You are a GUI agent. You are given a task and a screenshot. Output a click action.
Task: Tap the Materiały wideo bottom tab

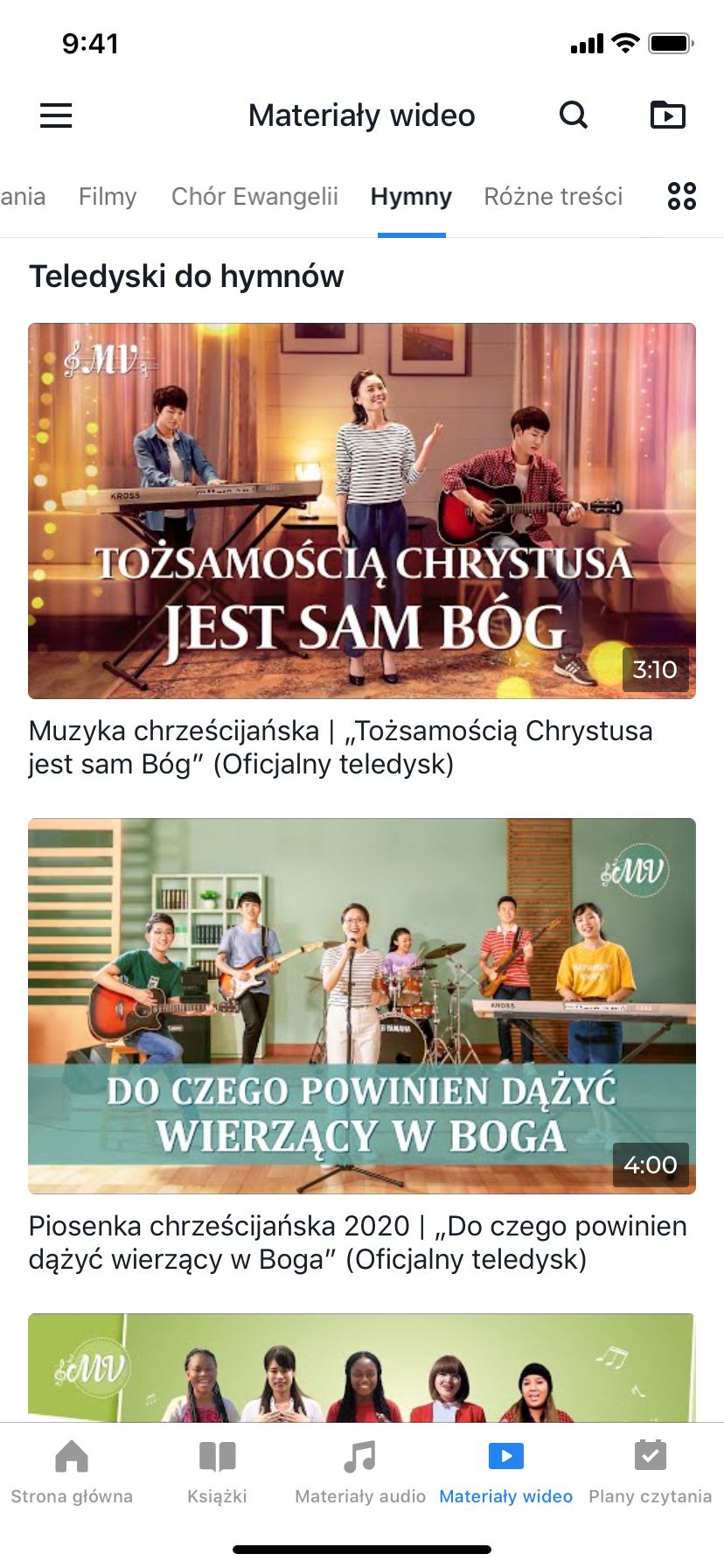pyautogui.click(x=505, y=1472)
